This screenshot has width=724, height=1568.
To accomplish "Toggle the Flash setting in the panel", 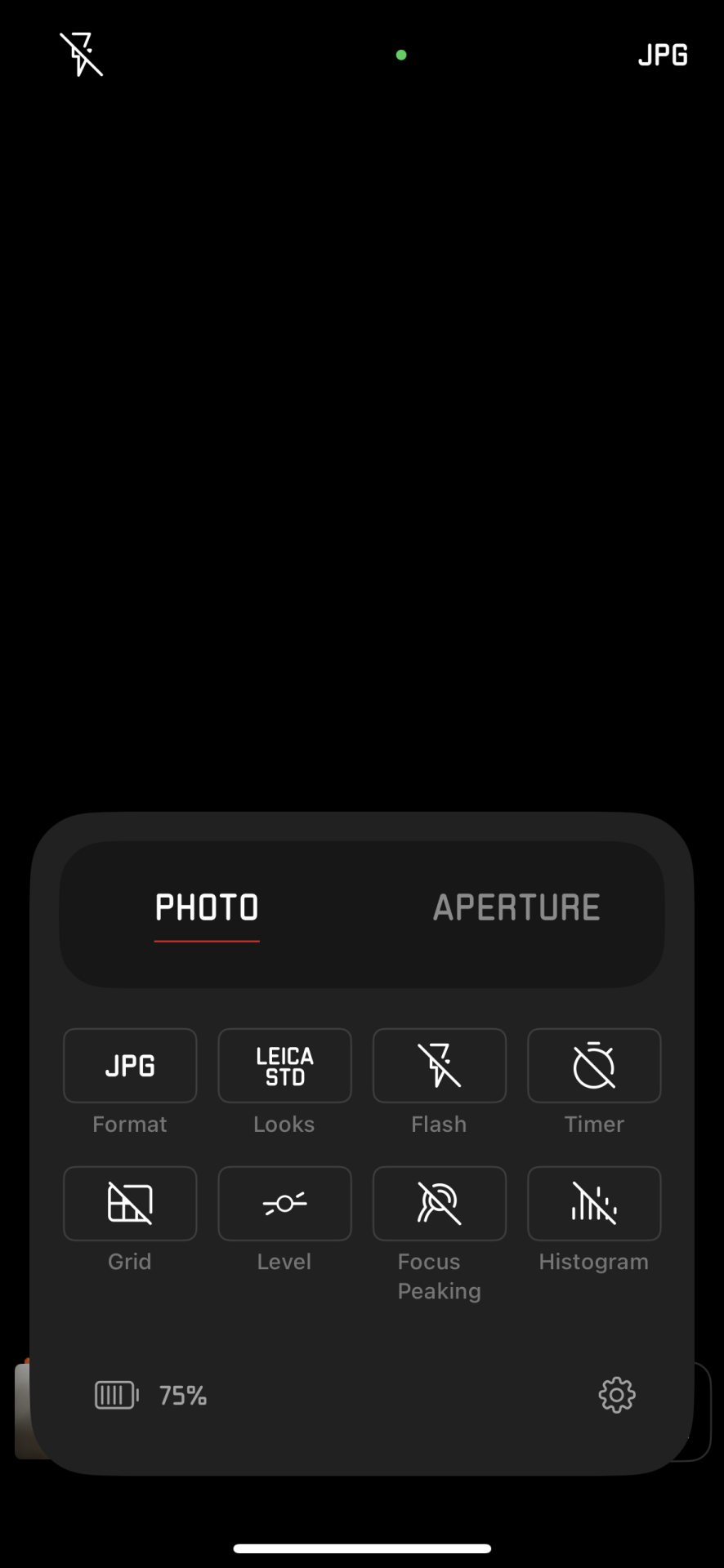I will click(439, 1066).
